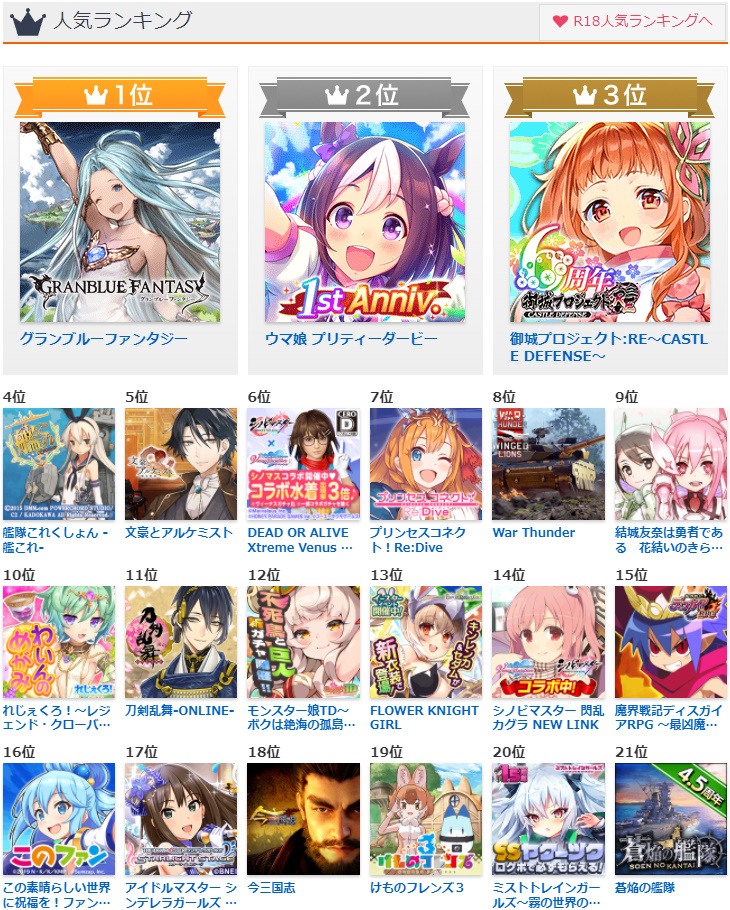Open 今三国志 game ranked 18th
Screen dimensions: 730x910
click(x=303, y=820)
